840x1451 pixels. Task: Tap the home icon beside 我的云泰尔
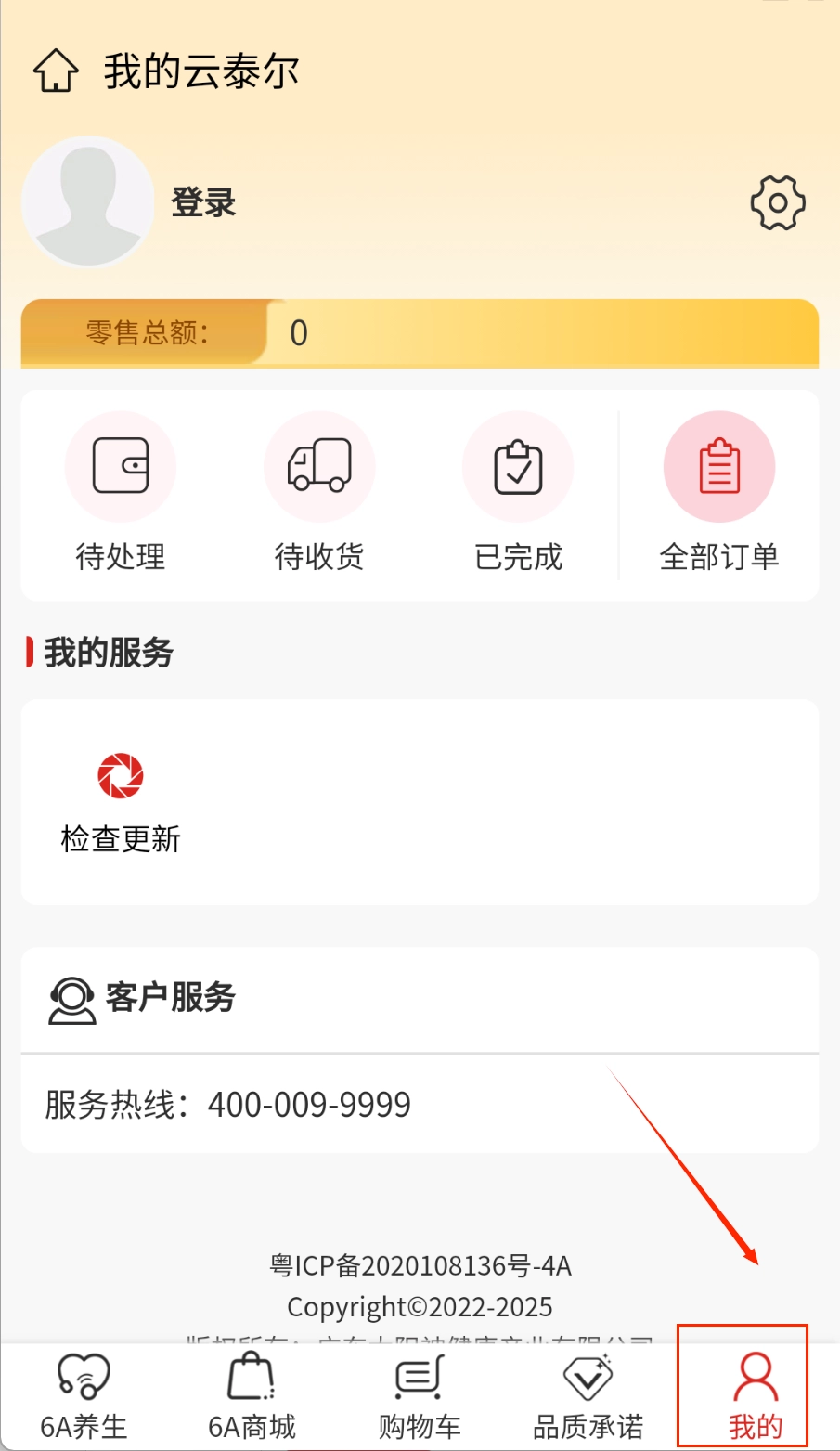tap(56, 71)
